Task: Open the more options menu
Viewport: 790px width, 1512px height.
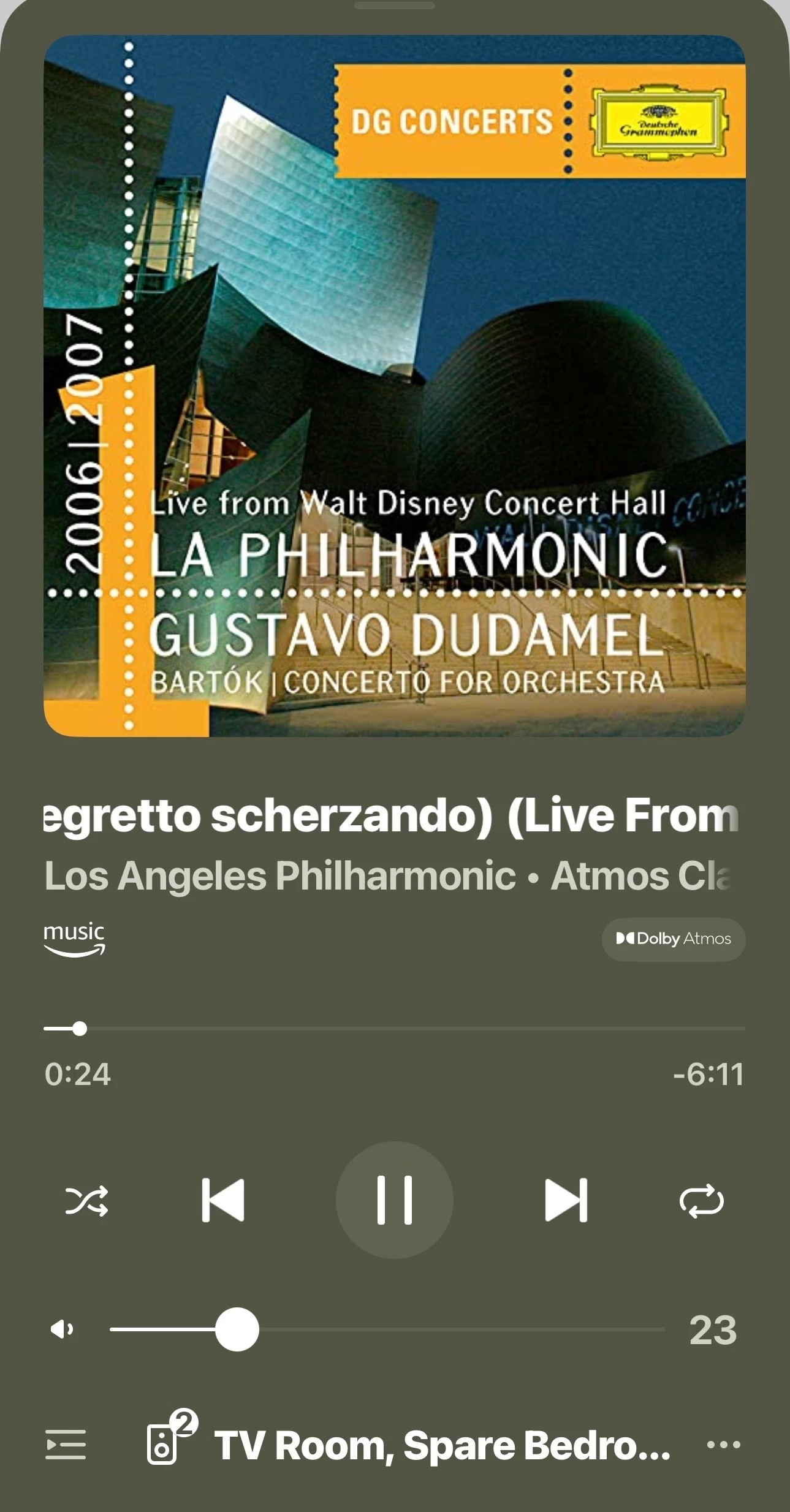Action: tap(723, 1445)
